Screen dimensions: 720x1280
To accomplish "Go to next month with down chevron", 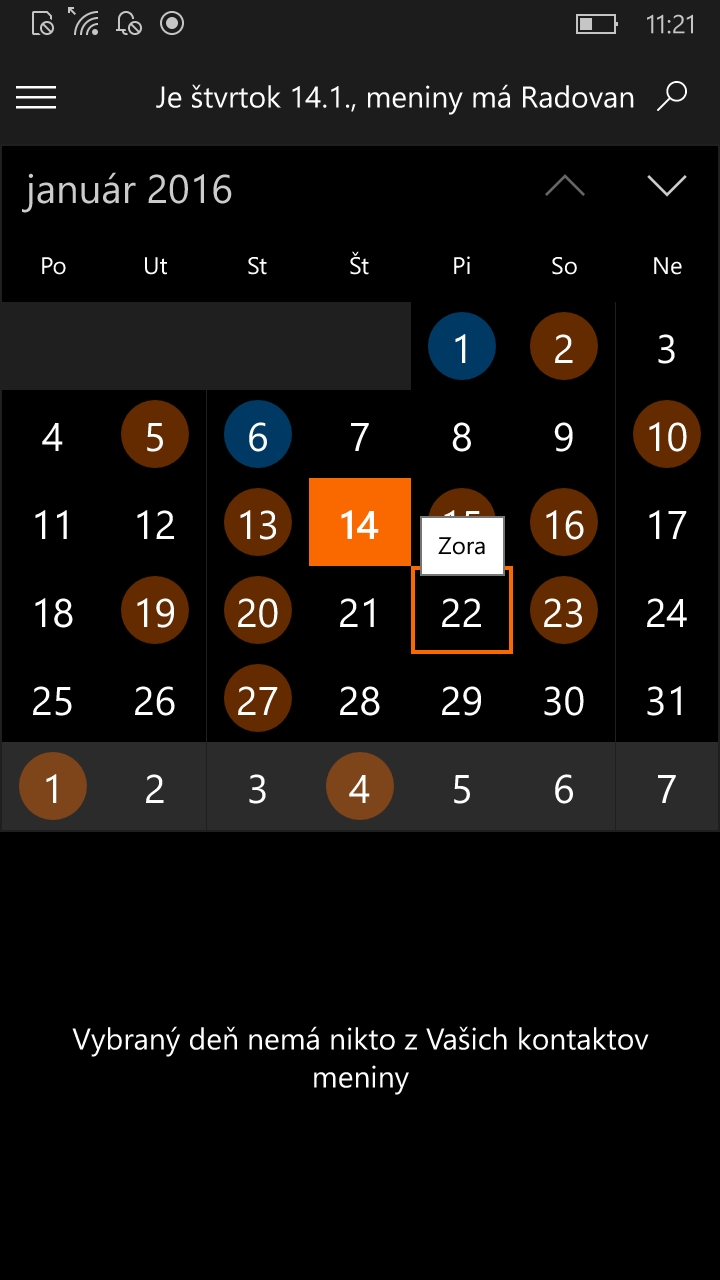I will tap(667, 187).
